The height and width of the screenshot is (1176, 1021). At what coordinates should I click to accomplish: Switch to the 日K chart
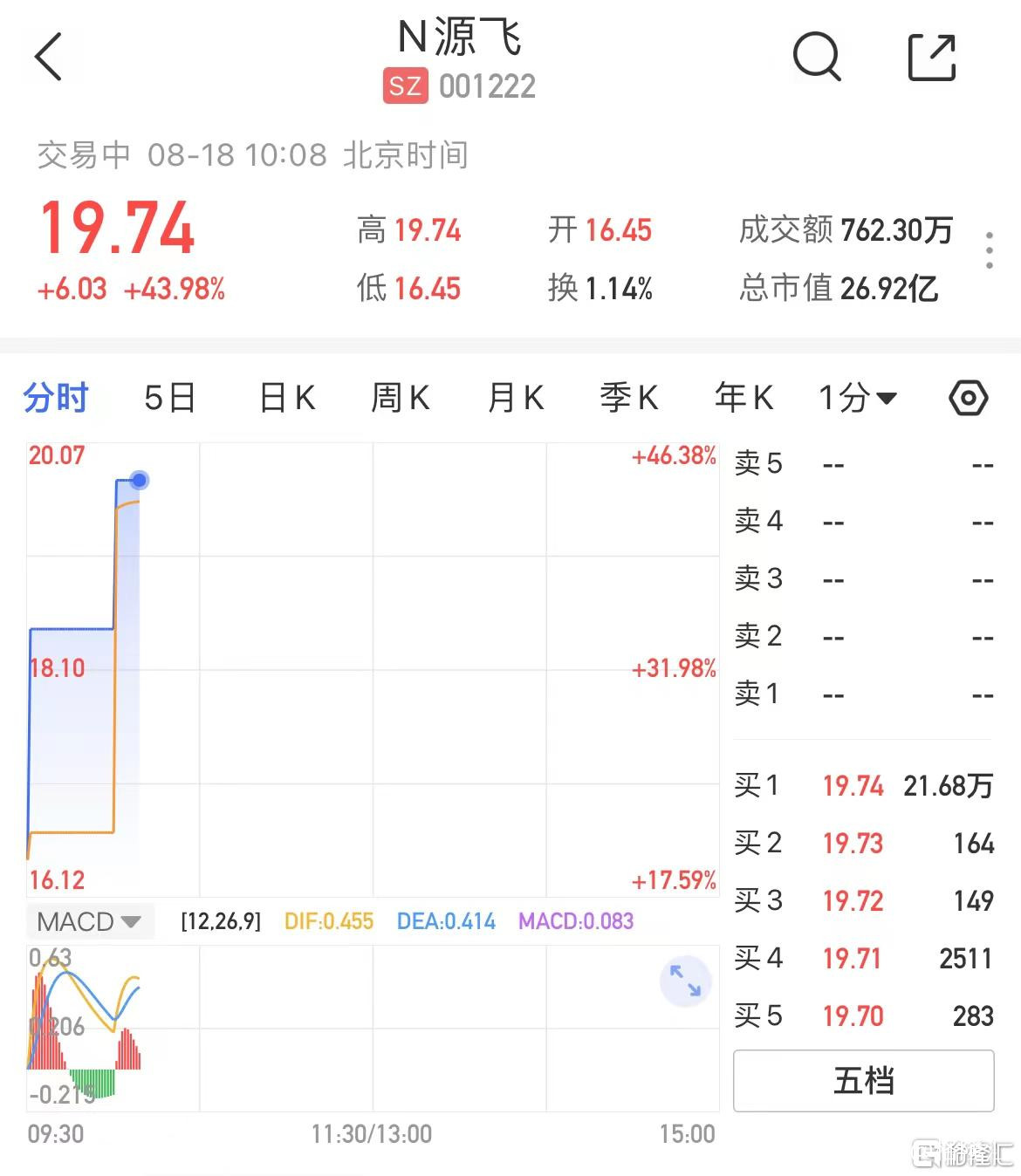click(287, 398)
